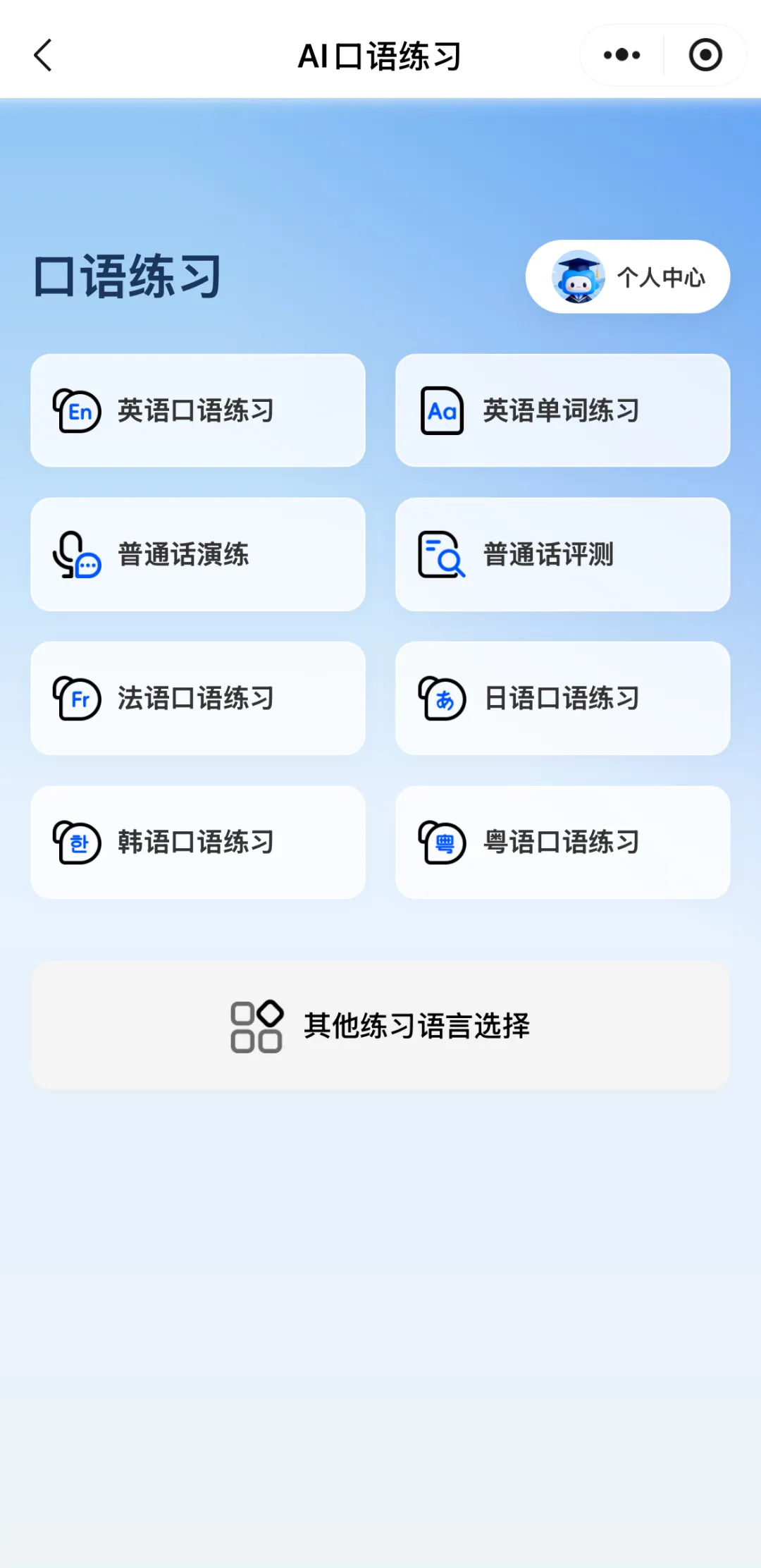Screen dimensions: 761x1568
Task: Open 韩语口语练习
Action: coord(198,842)
